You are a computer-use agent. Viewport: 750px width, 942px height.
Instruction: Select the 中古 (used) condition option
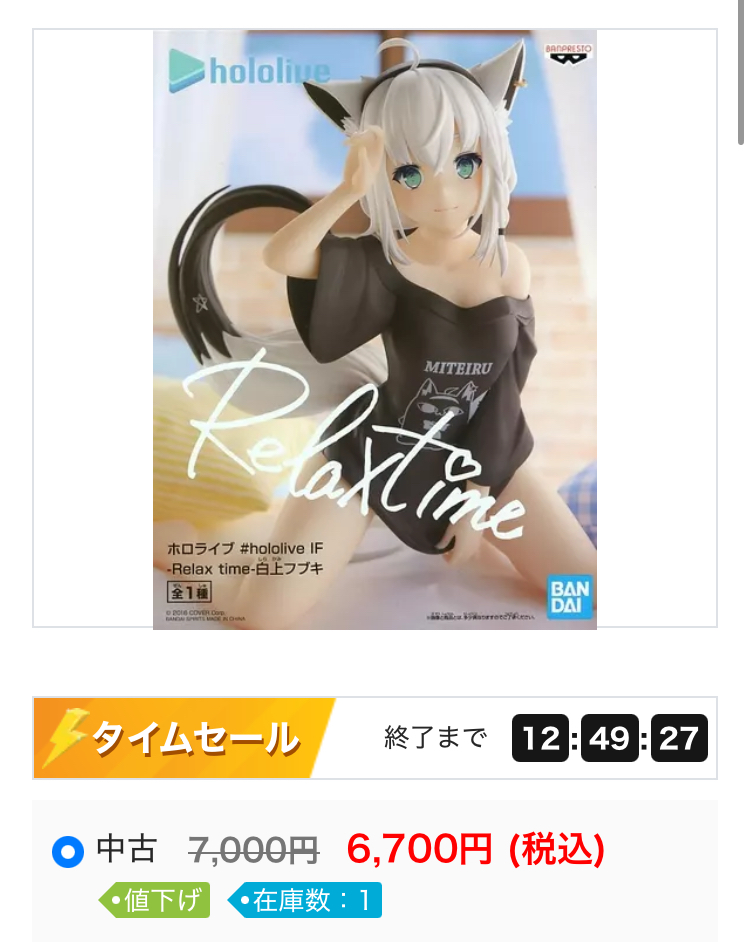click(x=68, y=851)
